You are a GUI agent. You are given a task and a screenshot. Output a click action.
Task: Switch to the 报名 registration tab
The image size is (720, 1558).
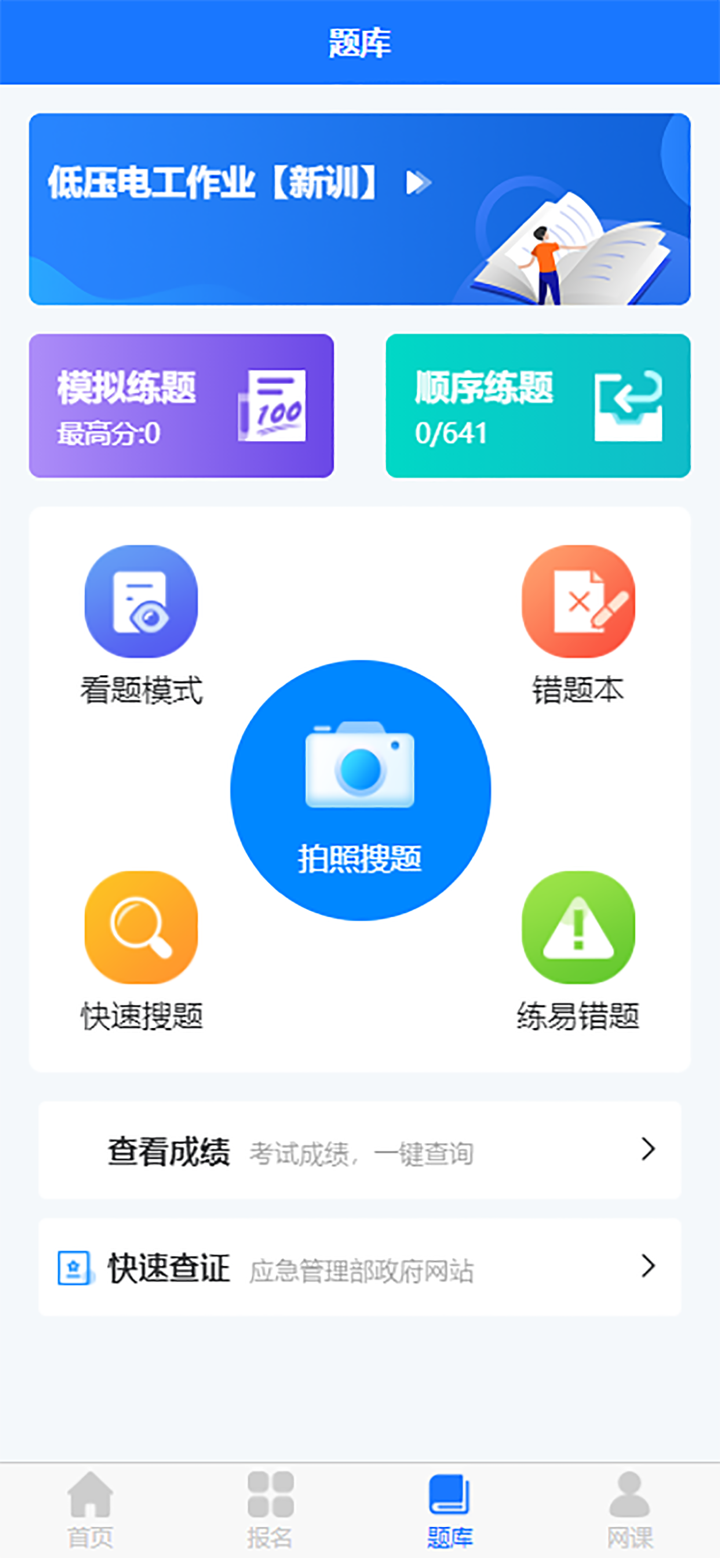[x=270, y=1505]
